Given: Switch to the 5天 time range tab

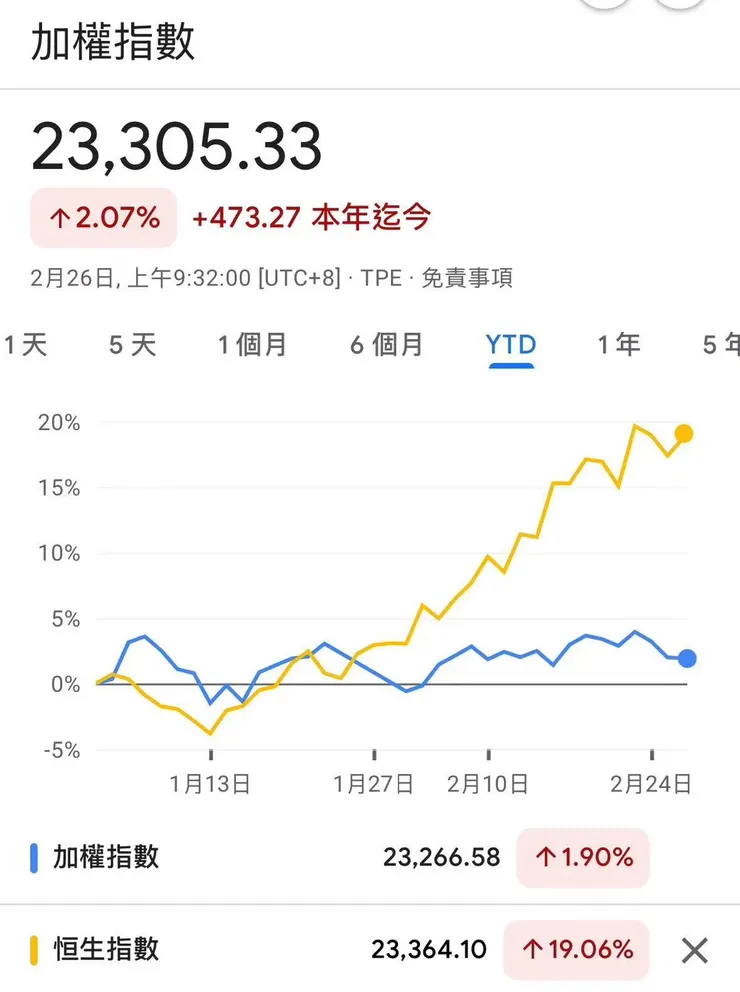Looking at the screenshot, I should tap(132, 344).
